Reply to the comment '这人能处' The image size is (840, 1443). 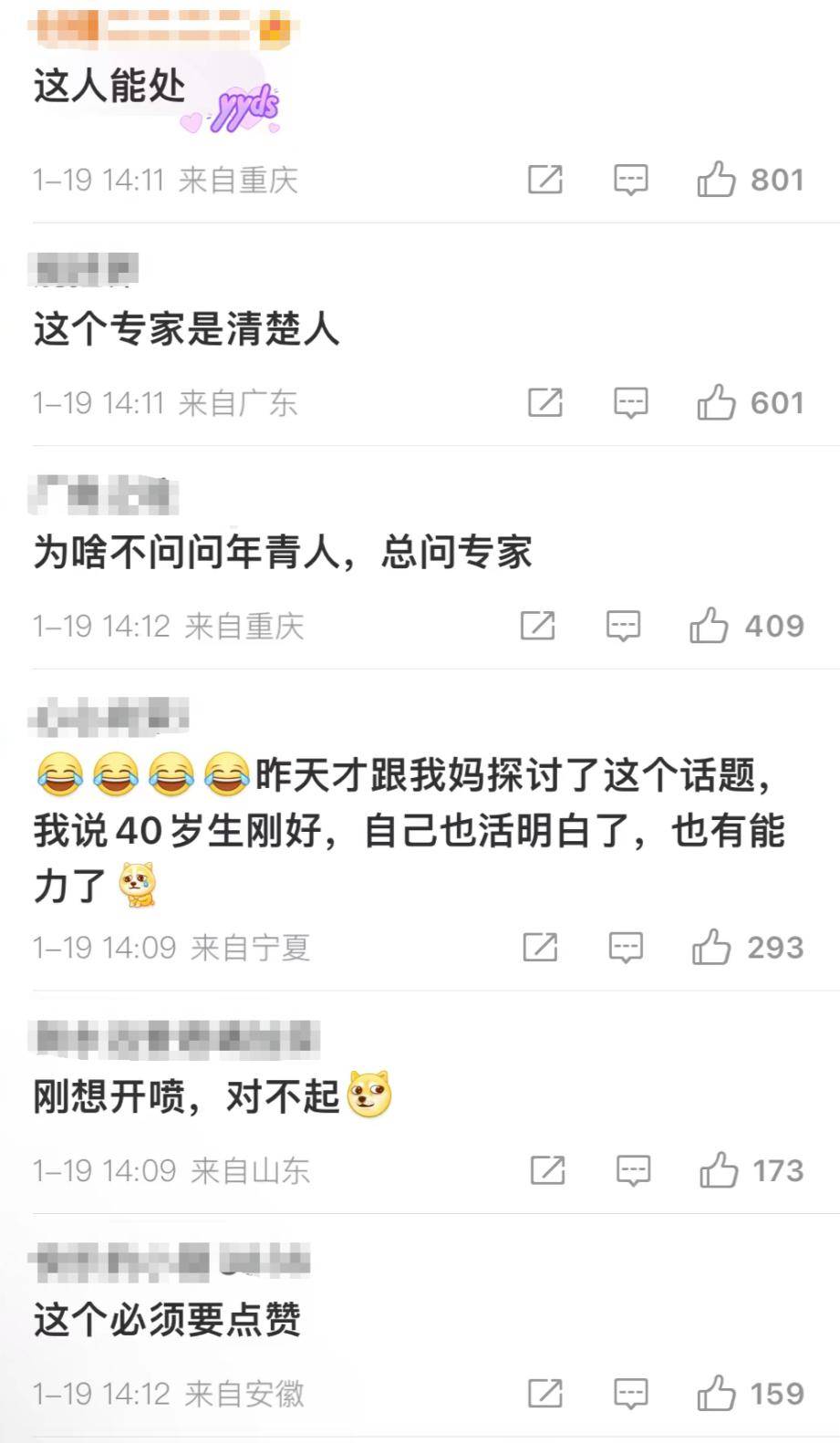pyautogui.click(x=630, y=180)
